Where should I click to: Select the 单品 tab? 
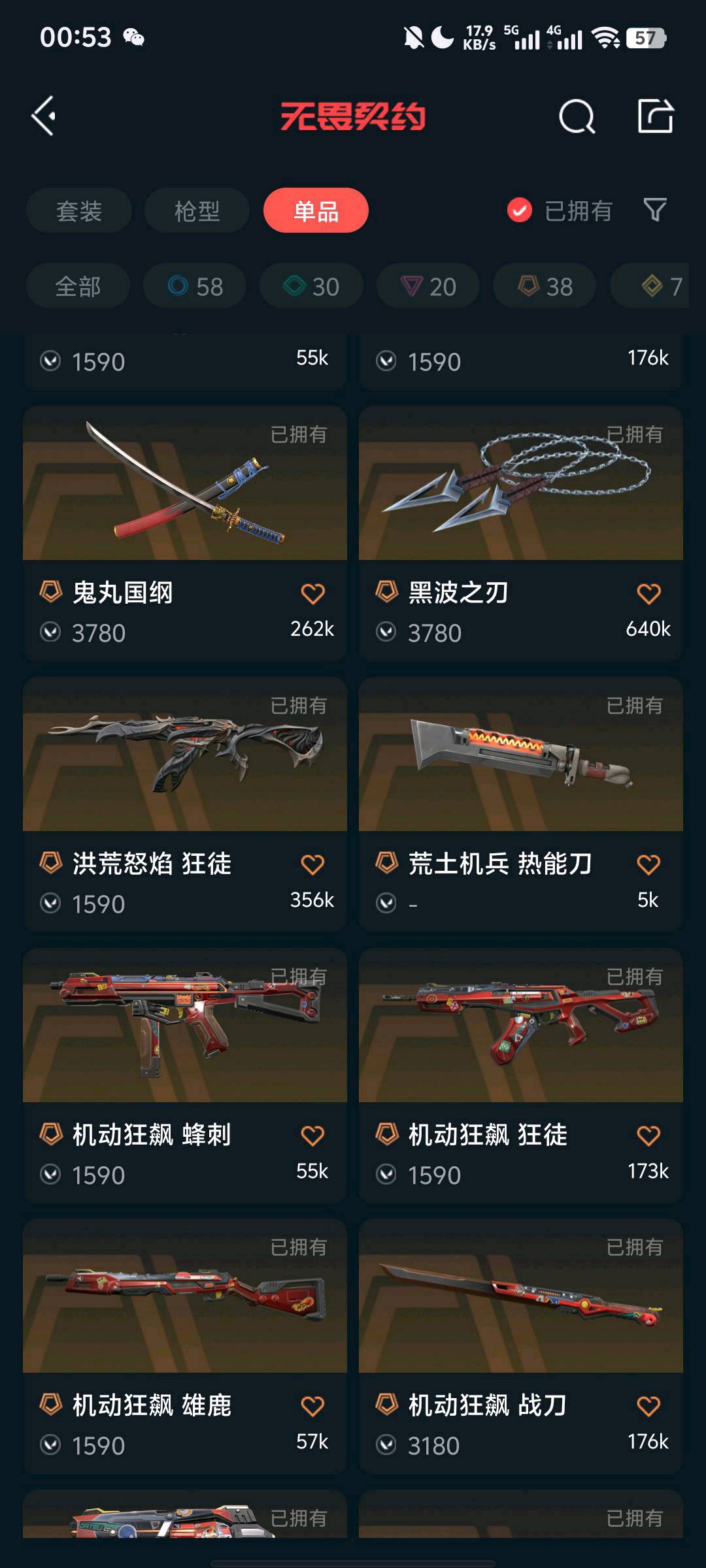point(316,210)
